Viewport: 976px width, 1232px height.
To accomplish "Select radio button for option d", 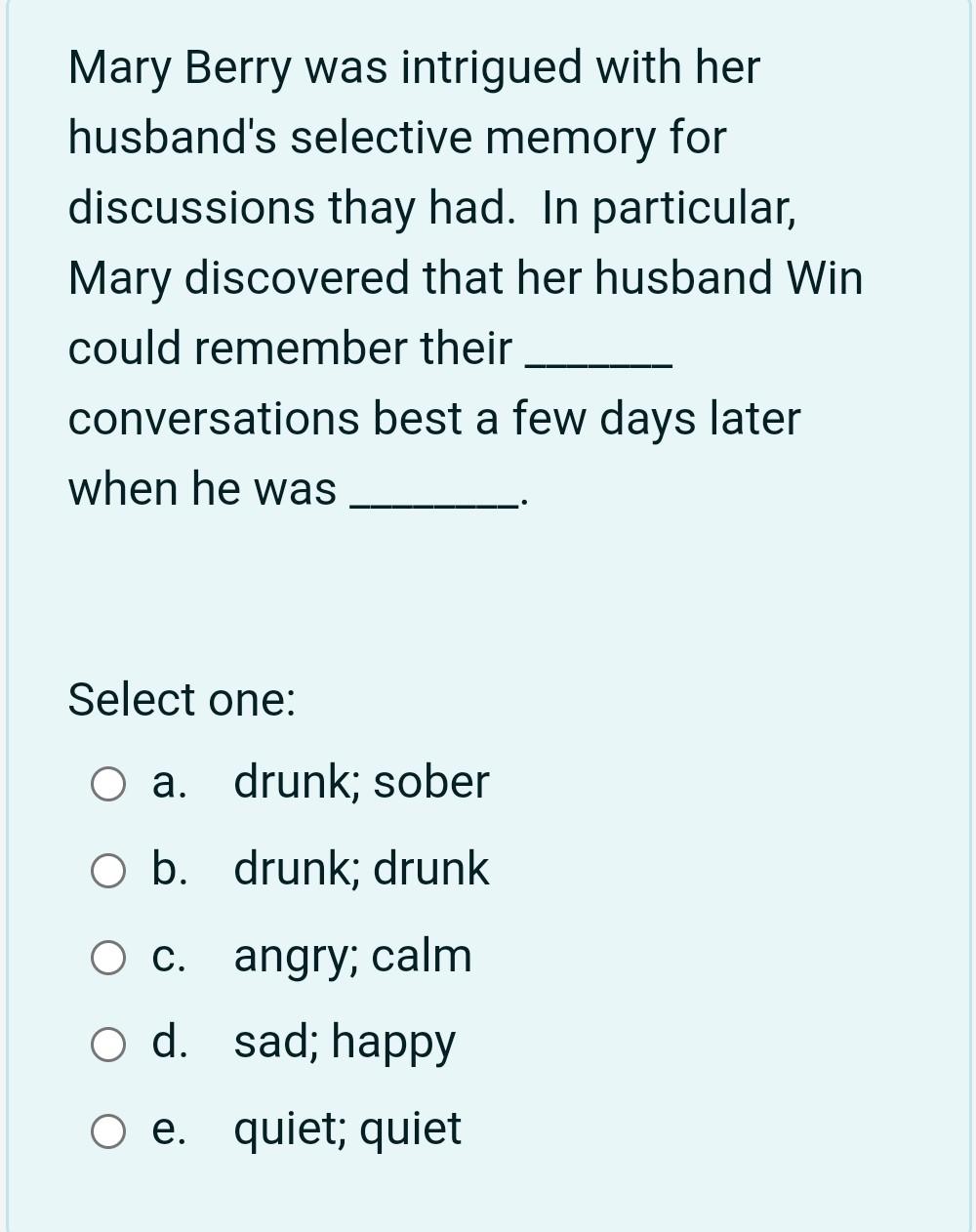I will click(x=107, y=1043).
